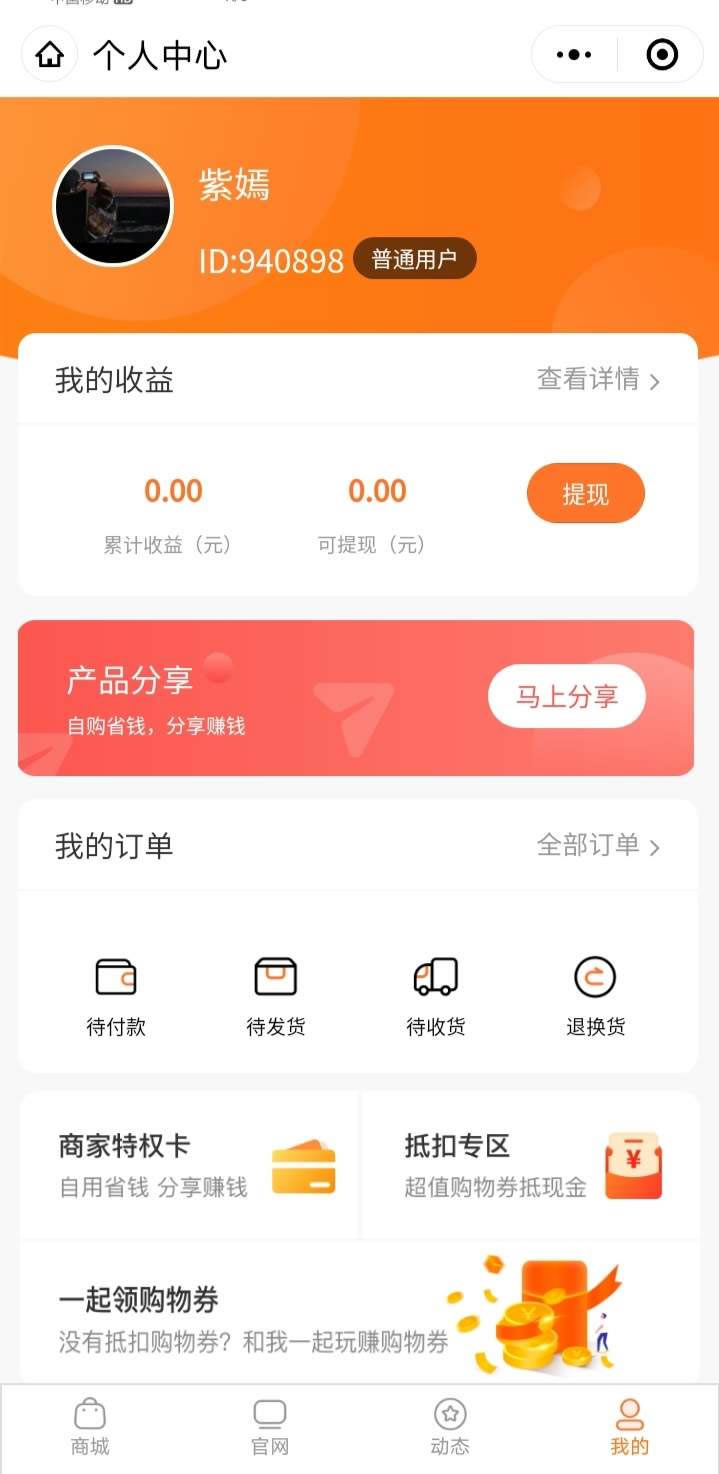Switch to the 动态 tab
Screen dimensions: 719x1474
tap(450, 1428)
